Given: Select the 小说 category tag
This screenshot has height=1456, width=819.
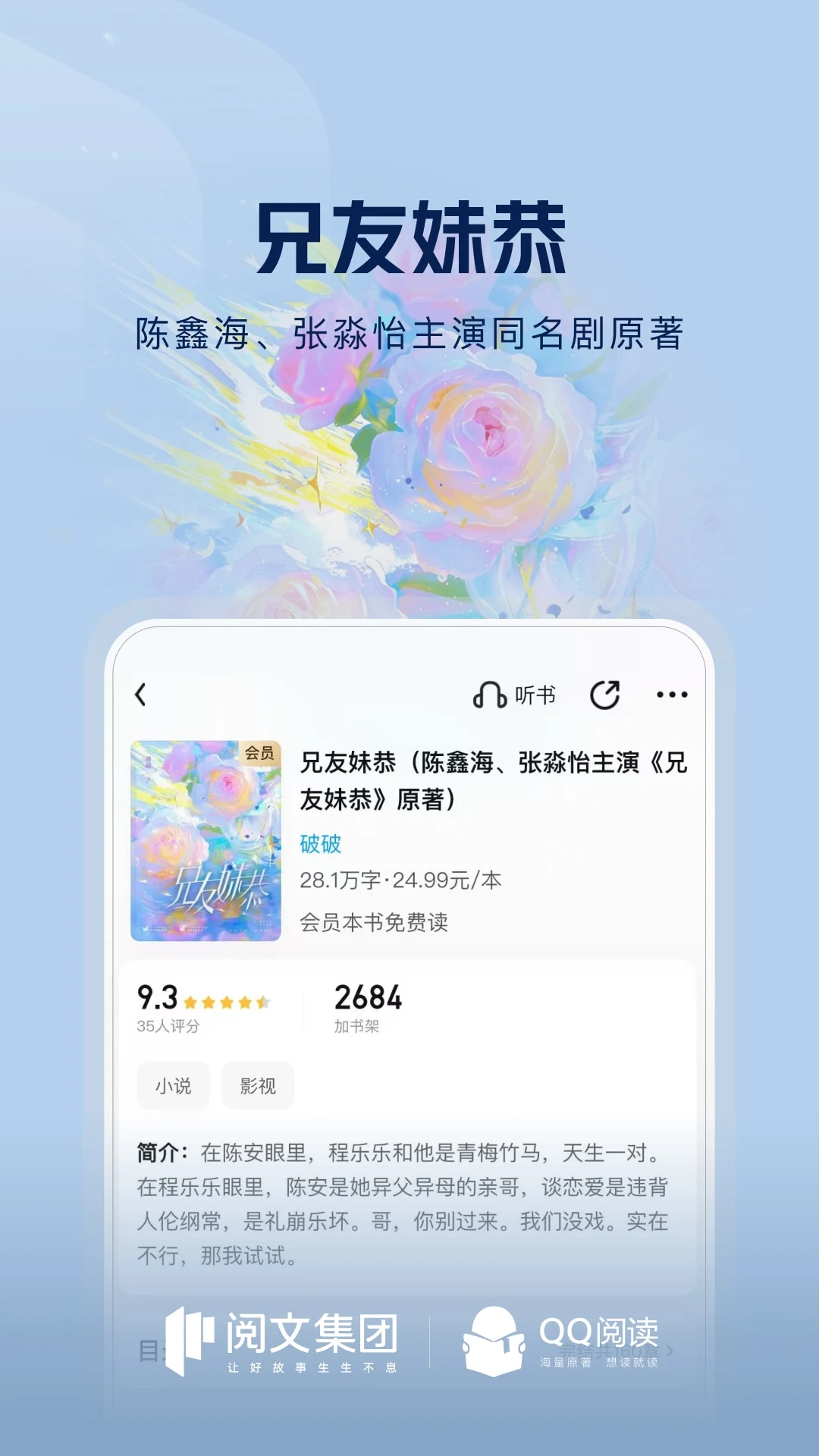Looking at the screenshot, I should click(173, 1086).
